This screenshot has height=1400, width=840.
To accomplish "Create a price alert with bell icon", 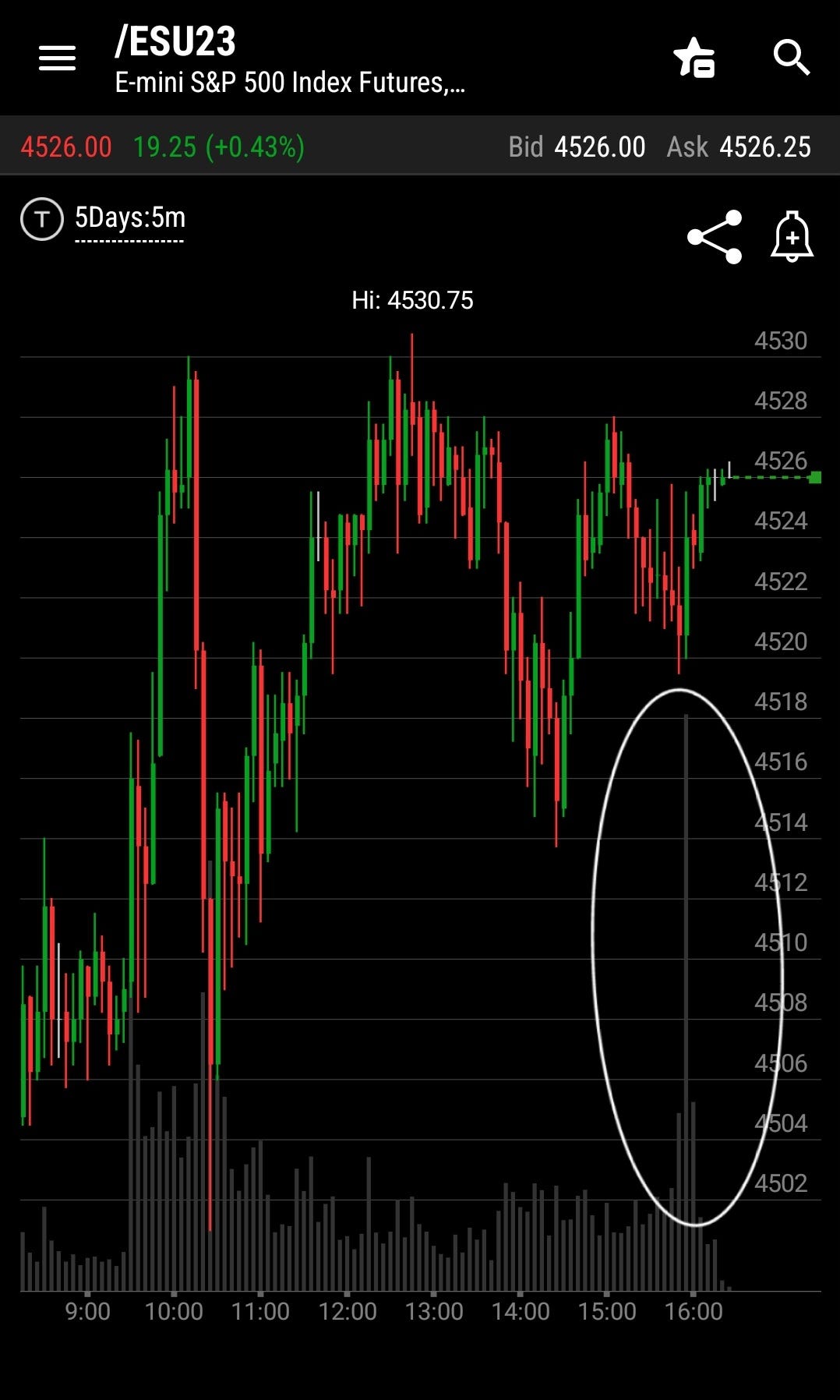I will pos(792,236).
